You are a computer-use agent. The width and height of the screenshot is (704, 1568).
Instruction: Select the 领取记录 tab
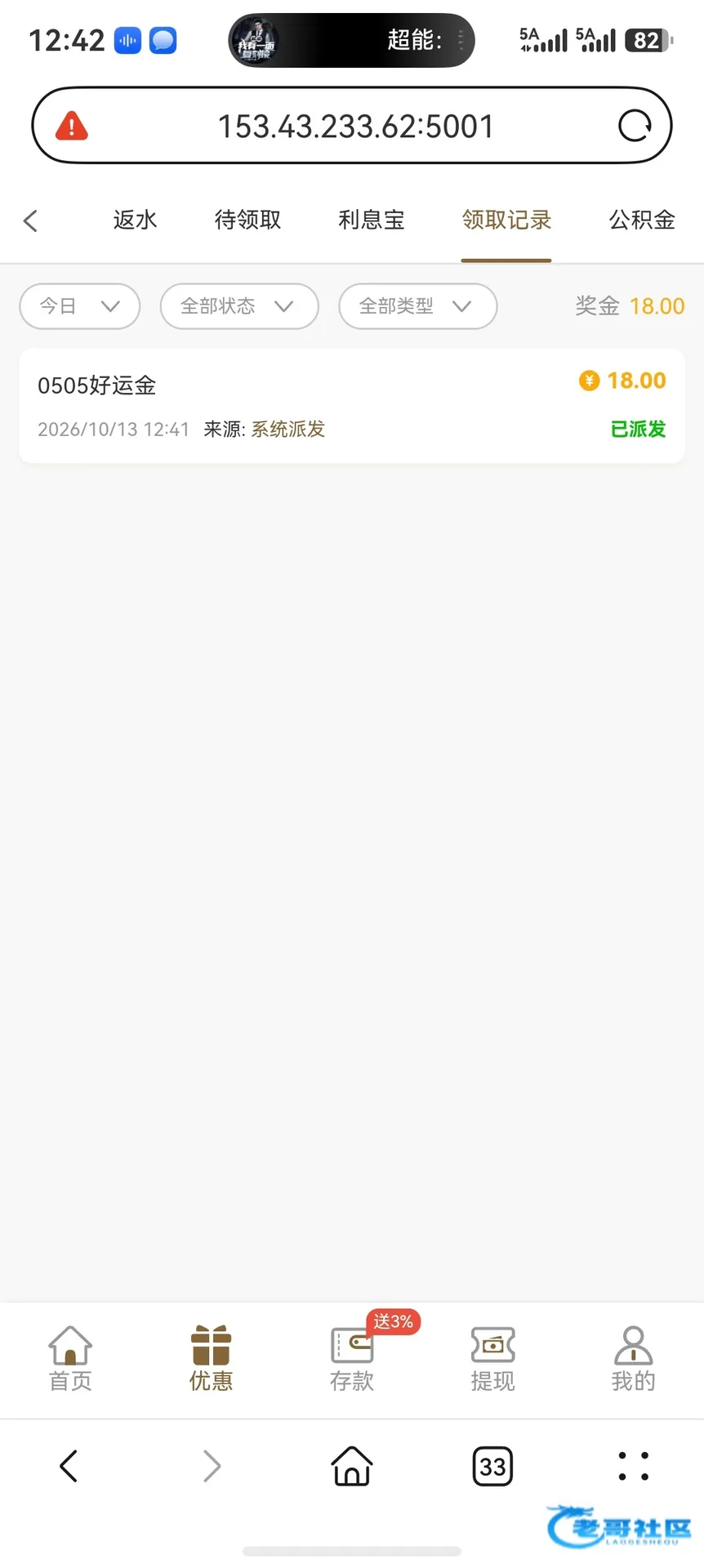(506, 220)
